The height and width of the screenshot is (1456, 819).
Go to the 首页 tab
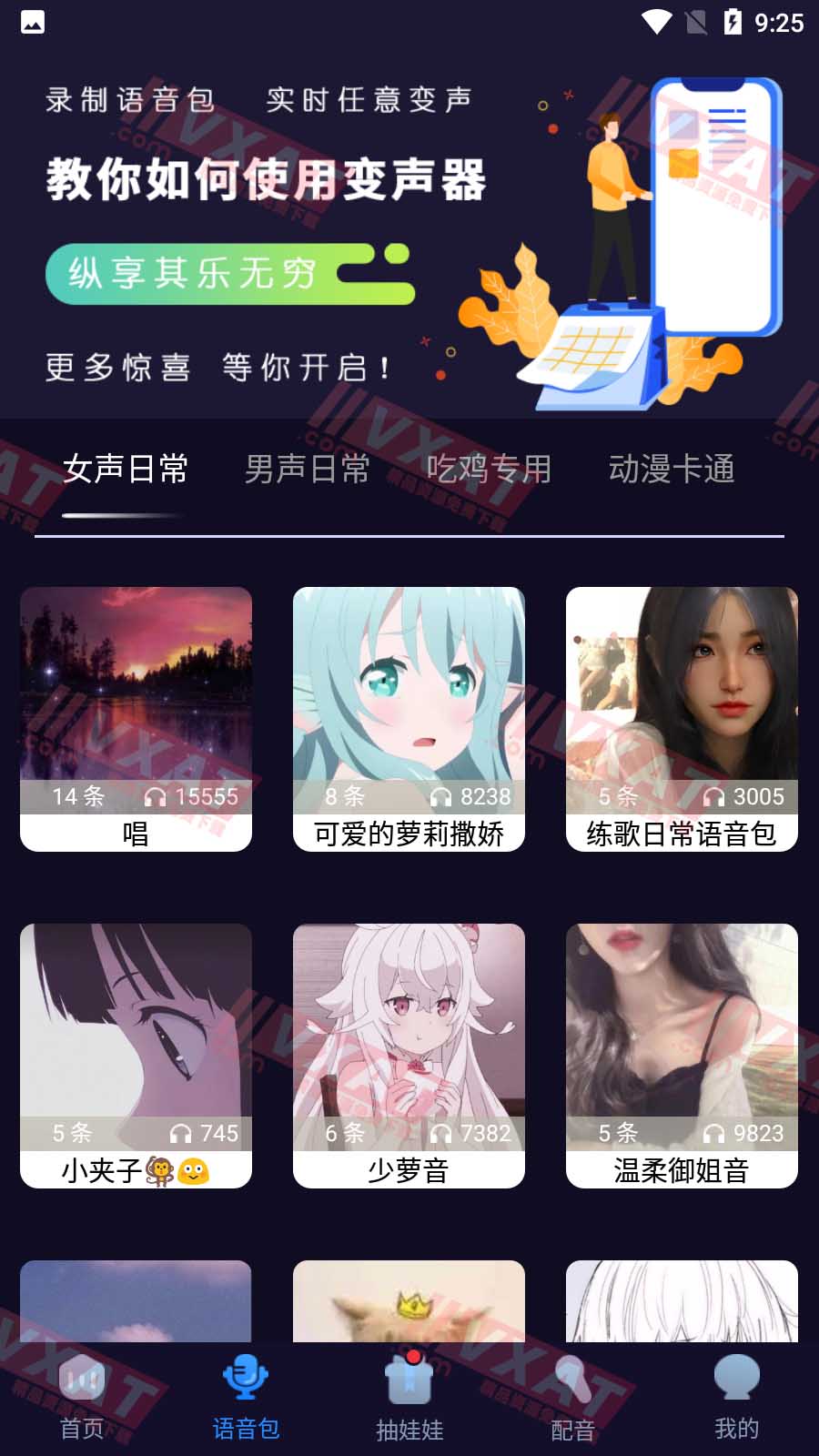tap(82, 1399)
